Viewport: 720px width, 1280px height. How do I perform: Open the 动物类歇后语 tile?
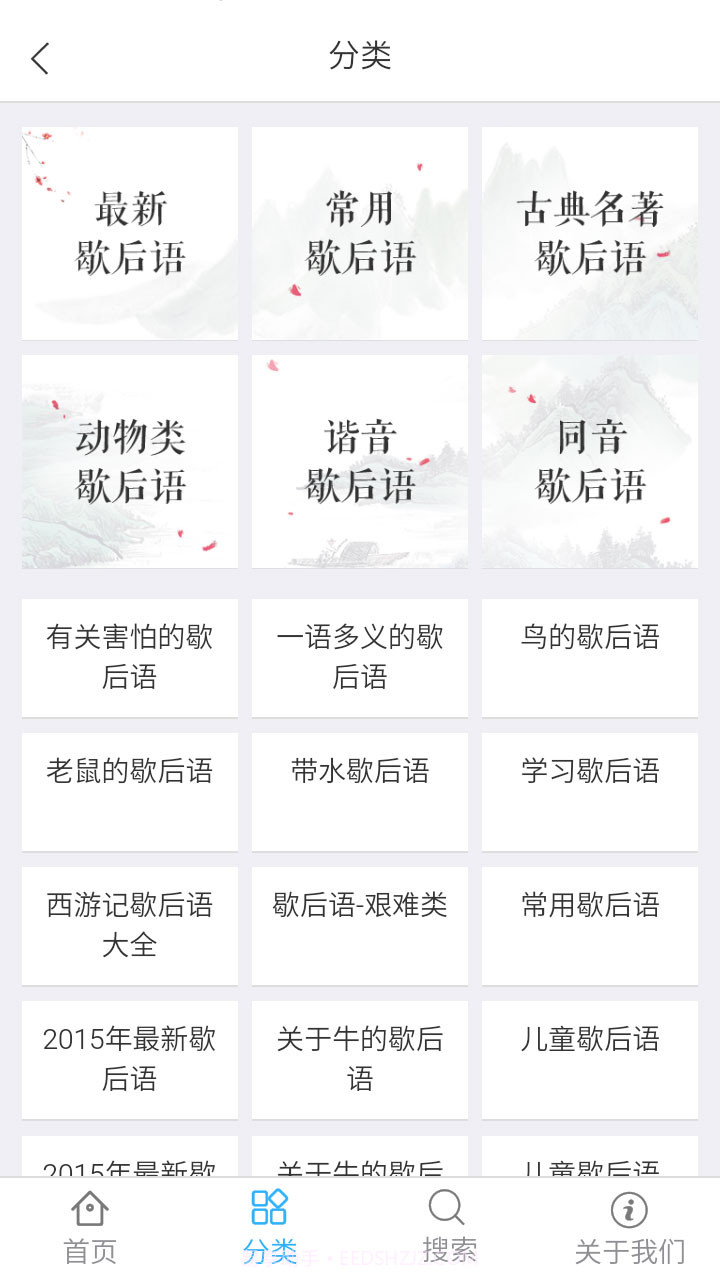coord(129,461)
